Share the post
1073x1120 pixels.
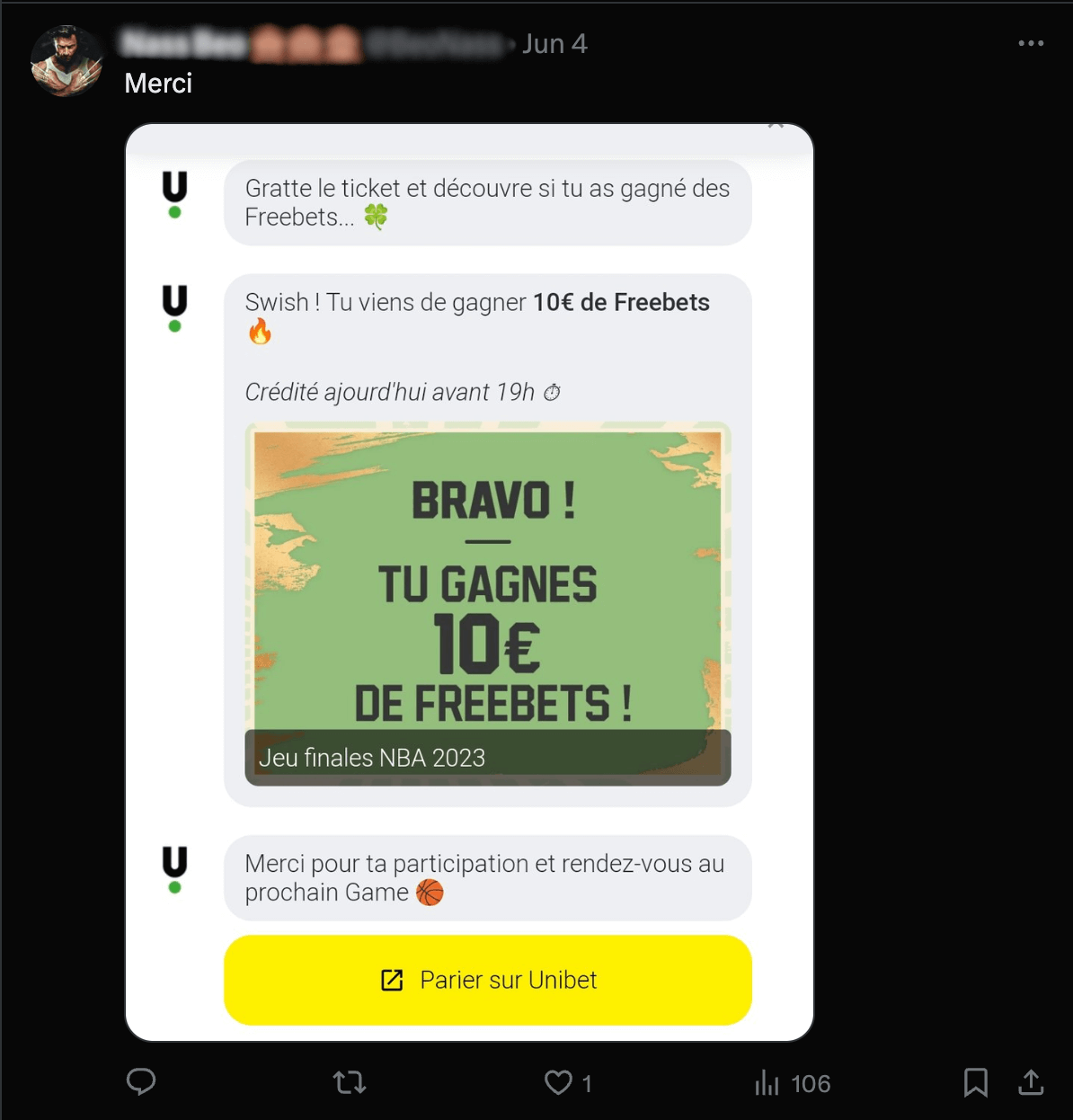pos(1031,1081)
